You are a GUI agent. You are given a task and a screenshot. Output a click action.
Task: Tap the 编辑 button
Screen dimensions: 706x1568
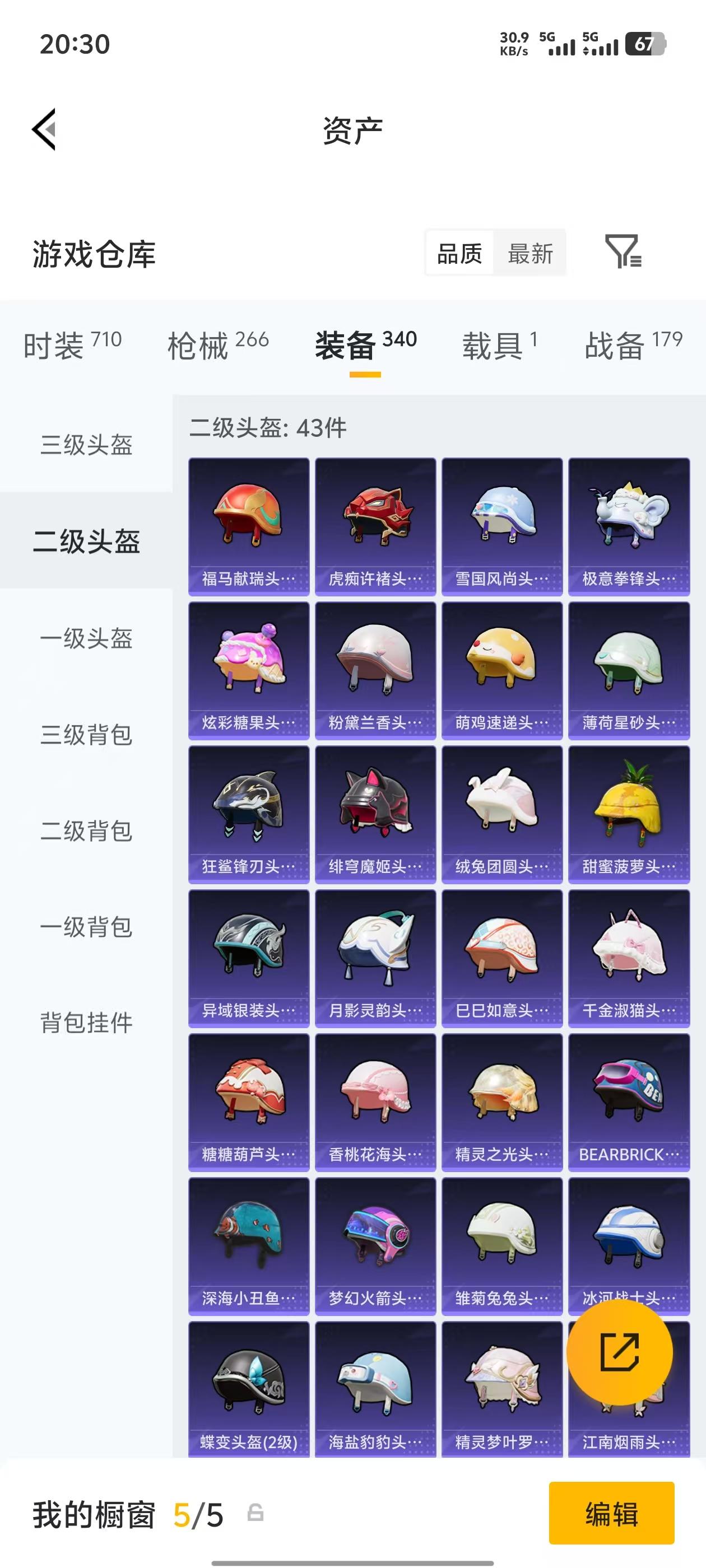pyautogui.click(x=611, y=1514)
